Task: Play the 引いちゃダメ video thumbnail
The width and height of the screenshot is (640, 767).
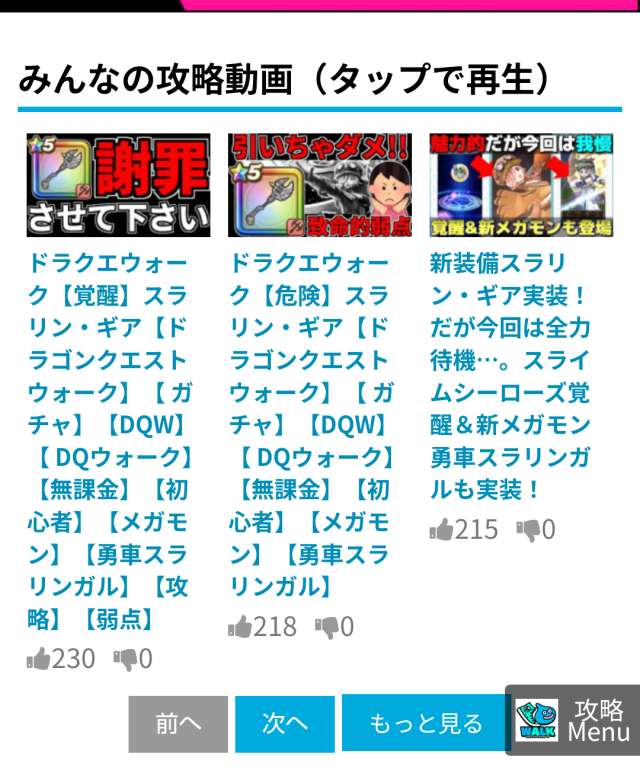Action: (320, 185)
